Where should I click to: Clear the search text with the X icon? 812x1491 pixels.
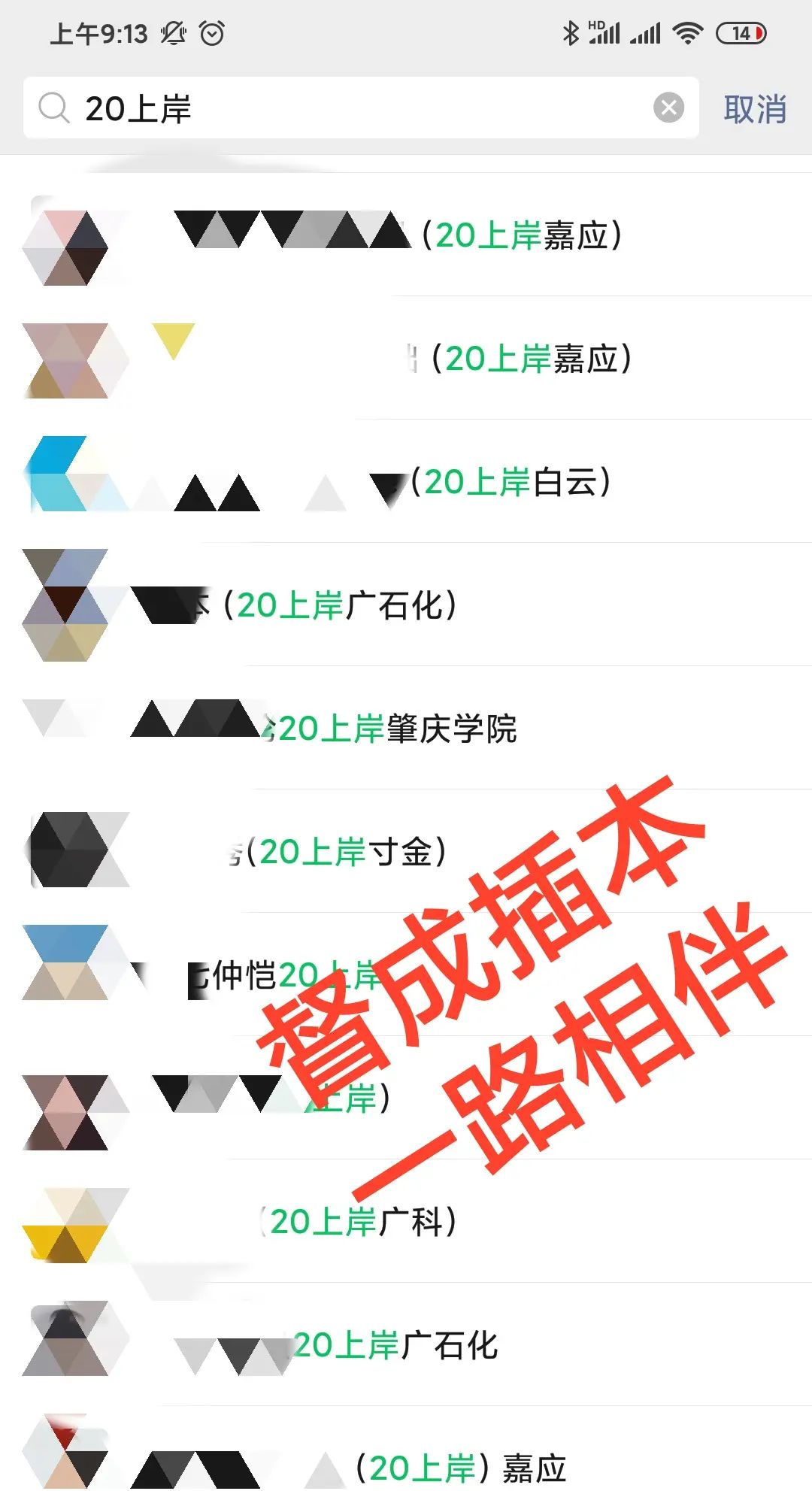pos(668,108)
